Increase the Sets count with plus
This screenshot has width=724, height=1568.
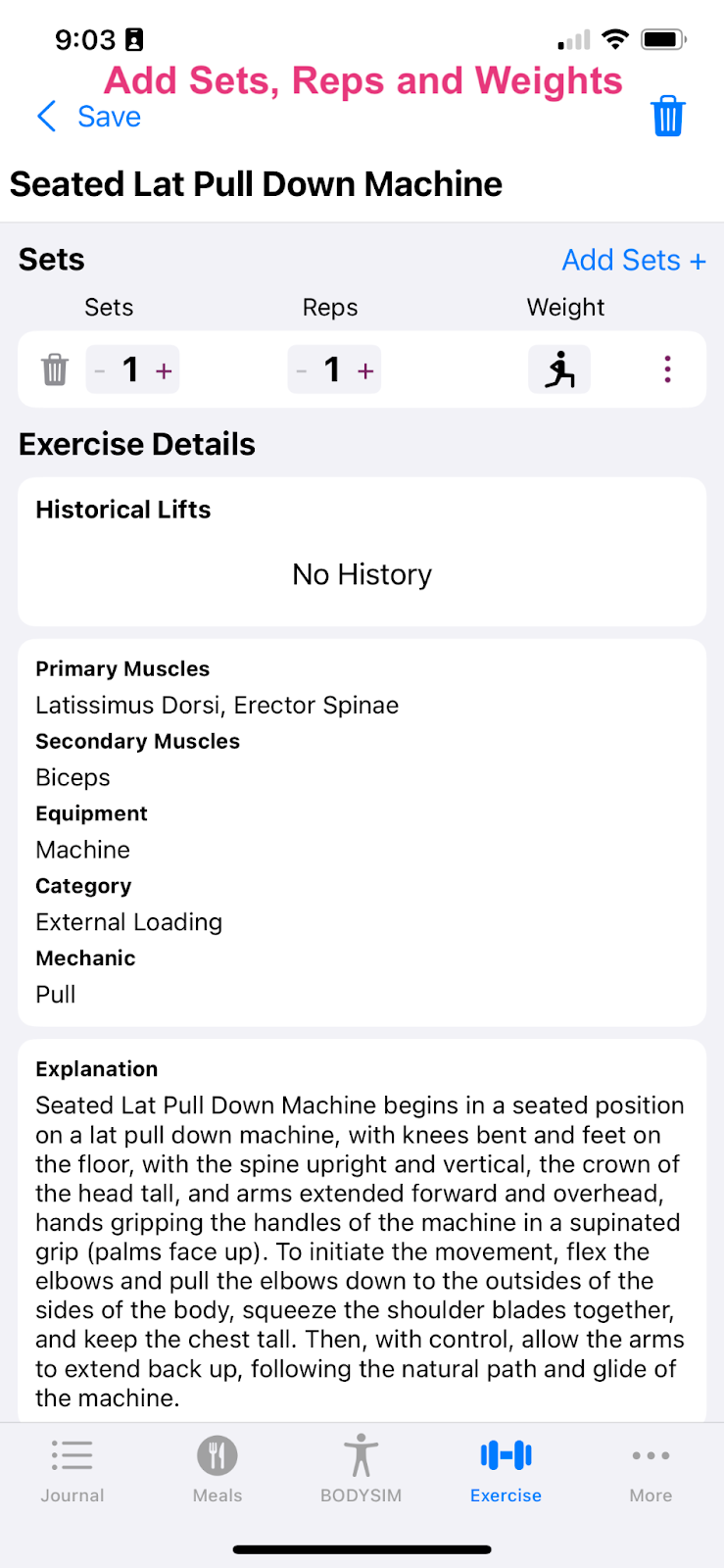pyautogui.click(x=164, y=370)
